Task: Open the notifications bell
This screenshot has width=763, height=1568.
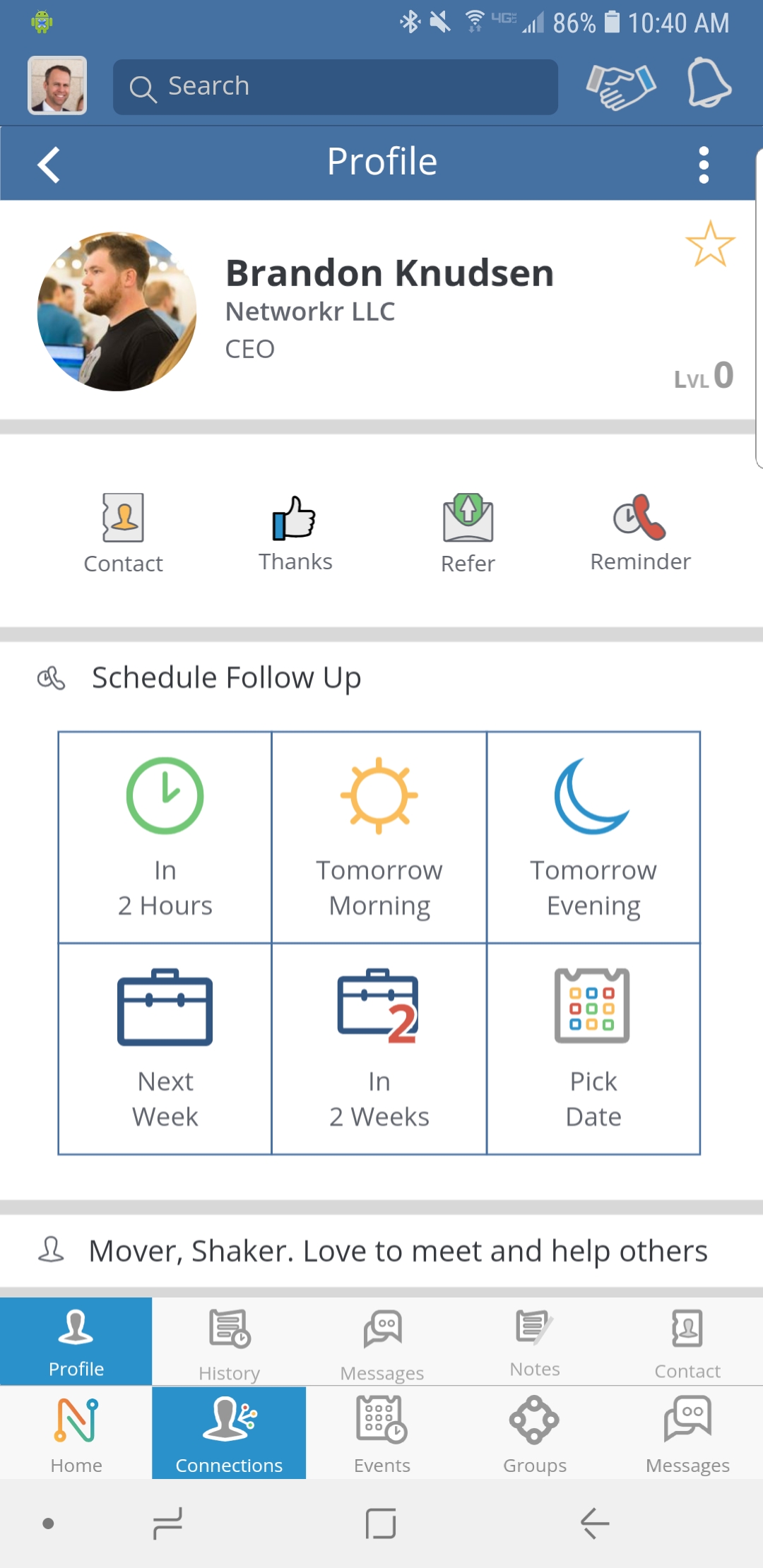Action: (x=709, y=84)
